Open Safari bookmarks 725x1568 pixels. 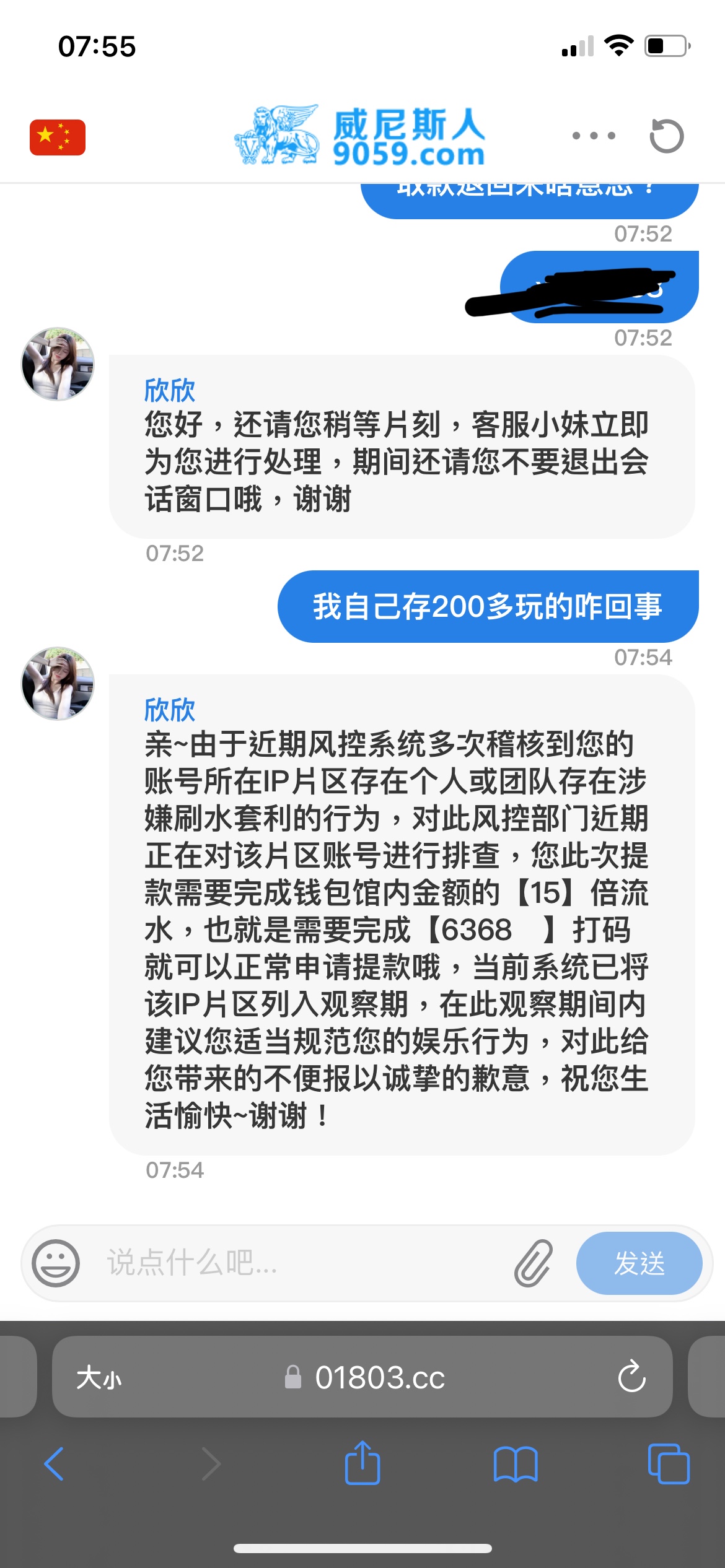click(516, 1464)
